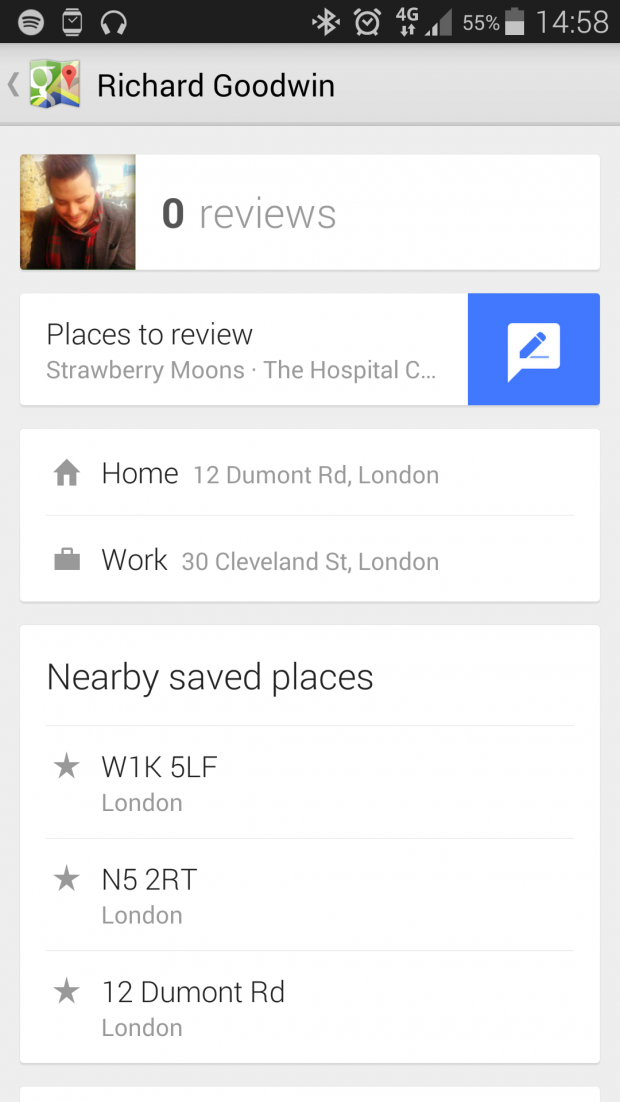The image size is (620, 1102).
Task: Open Places to review list
Action: click(x=243, y=350)
